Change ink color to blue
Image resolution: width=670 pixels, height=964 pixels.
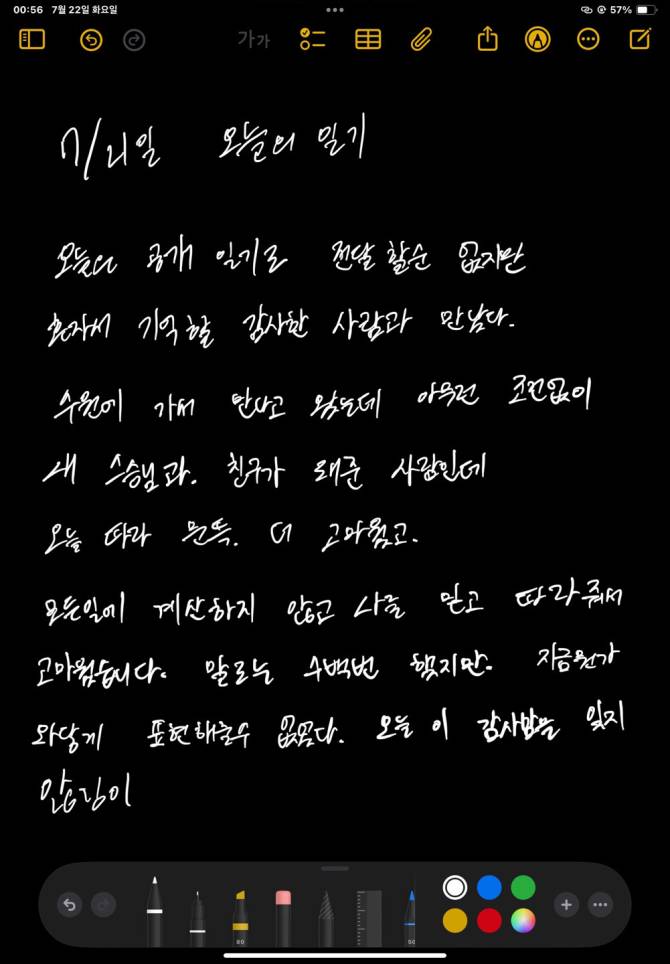click(x=489, y=887)
